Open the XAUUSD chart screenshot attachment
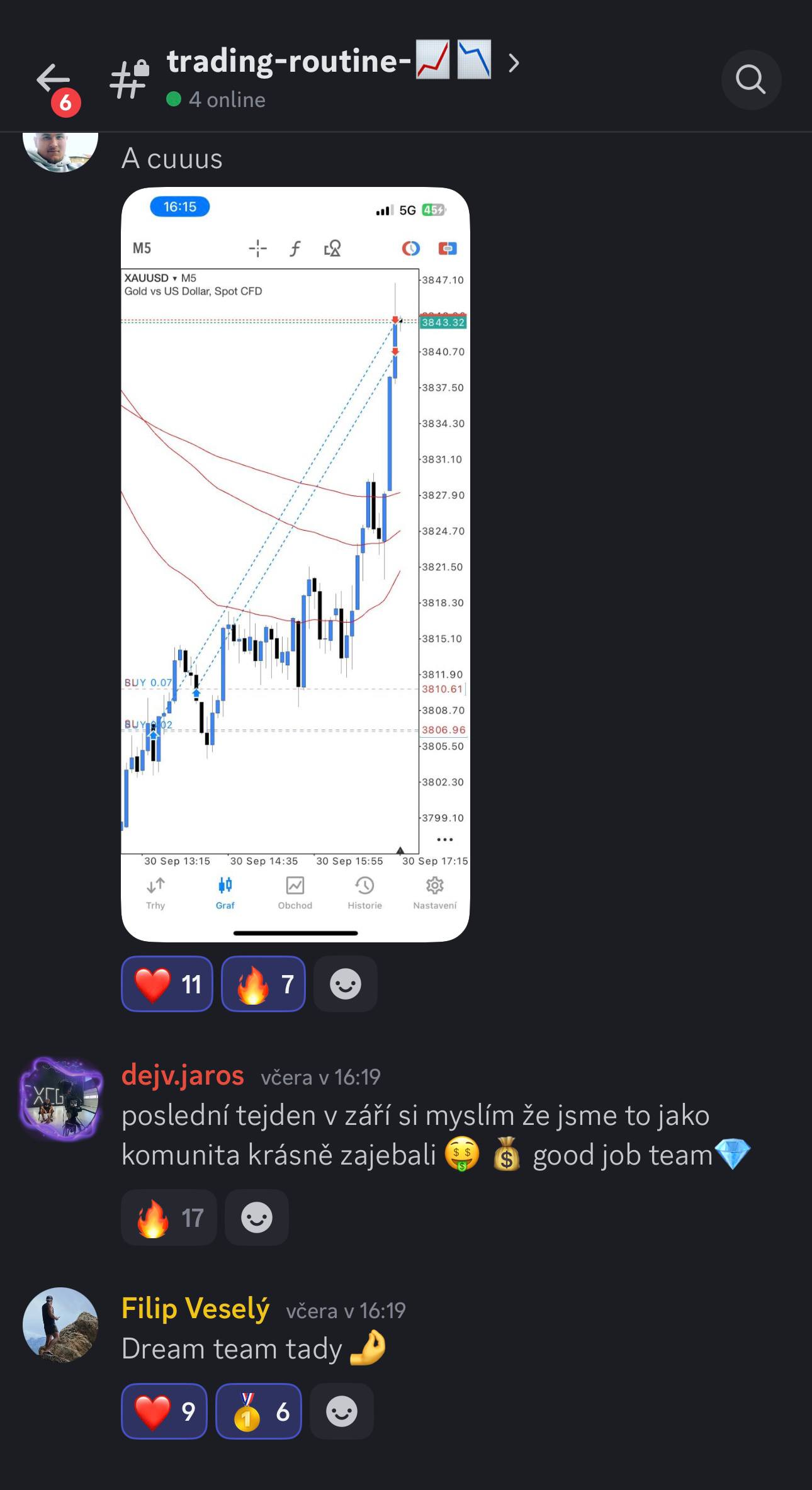Screen dimensions: 812x1490 pos(295,564)
